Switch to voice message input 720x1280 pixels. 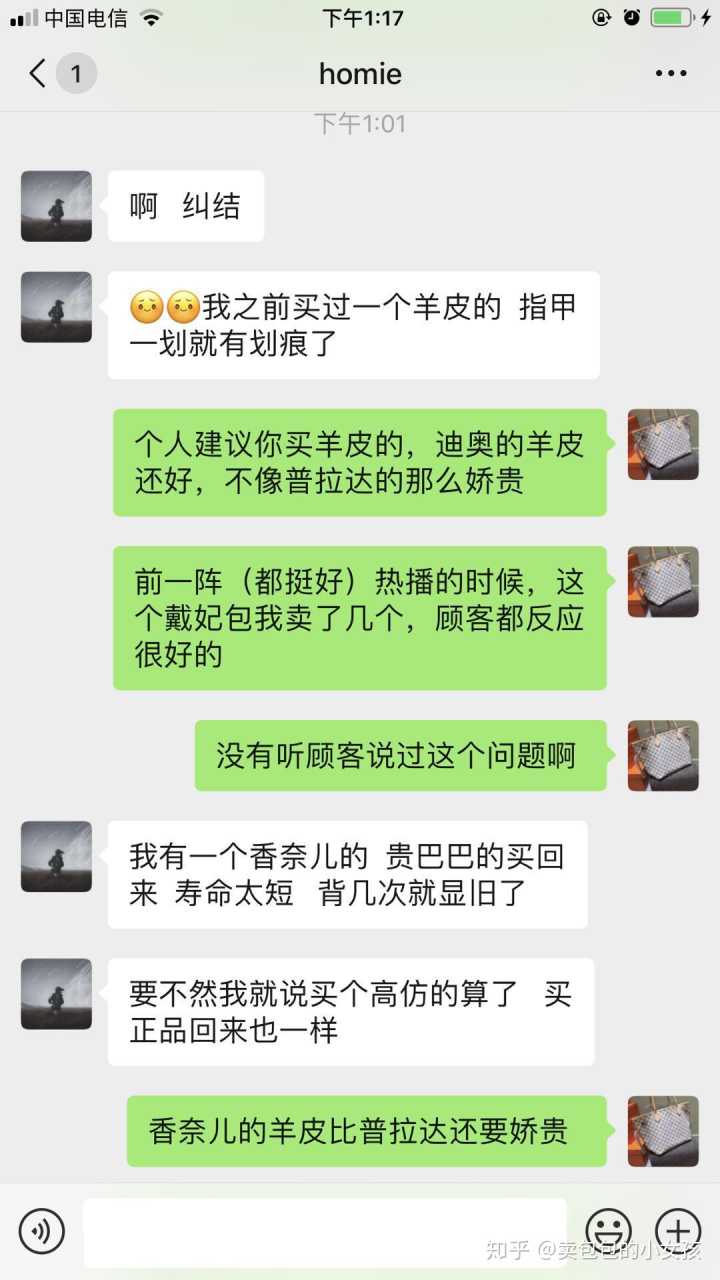[x=41, y=1231]
